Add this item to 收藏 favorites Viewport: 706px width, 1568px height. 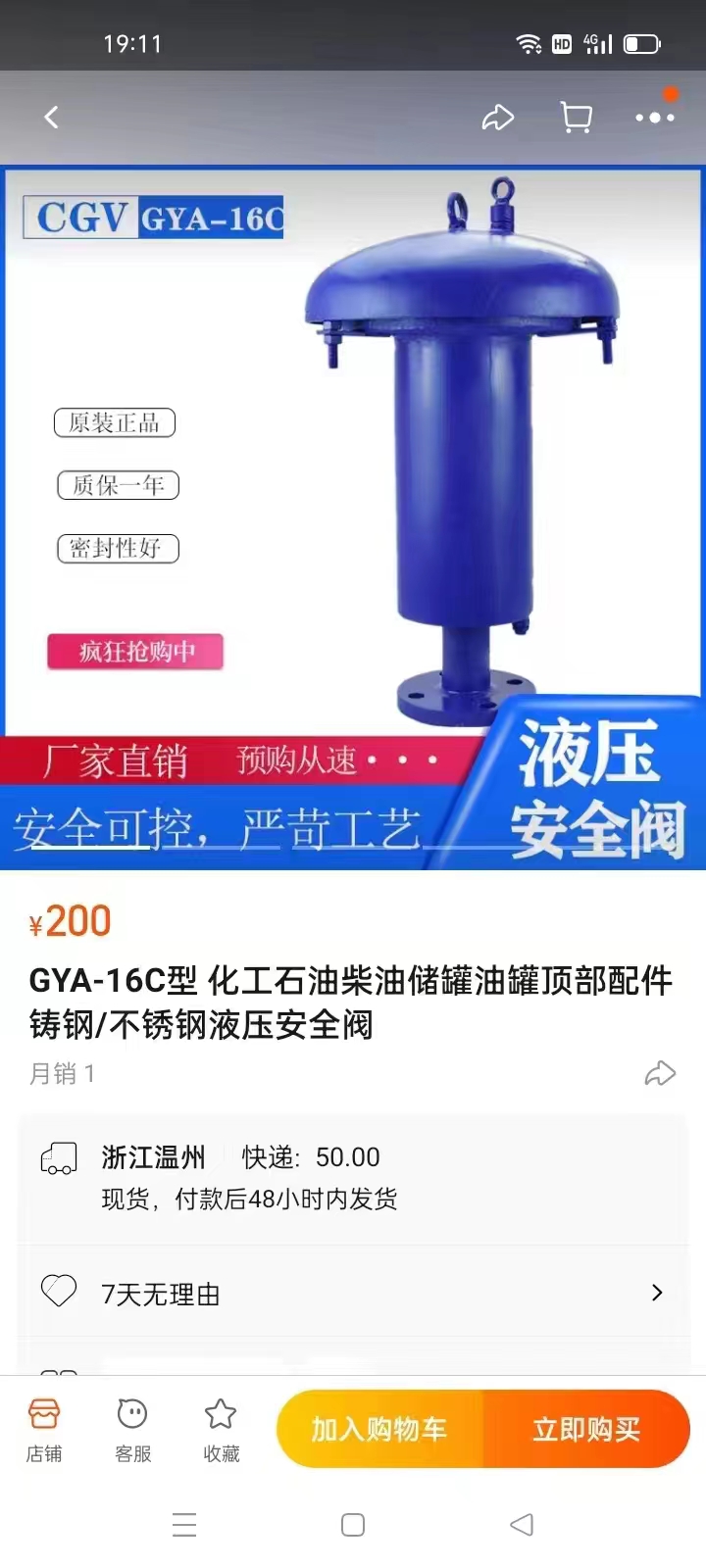[221, 1430]
